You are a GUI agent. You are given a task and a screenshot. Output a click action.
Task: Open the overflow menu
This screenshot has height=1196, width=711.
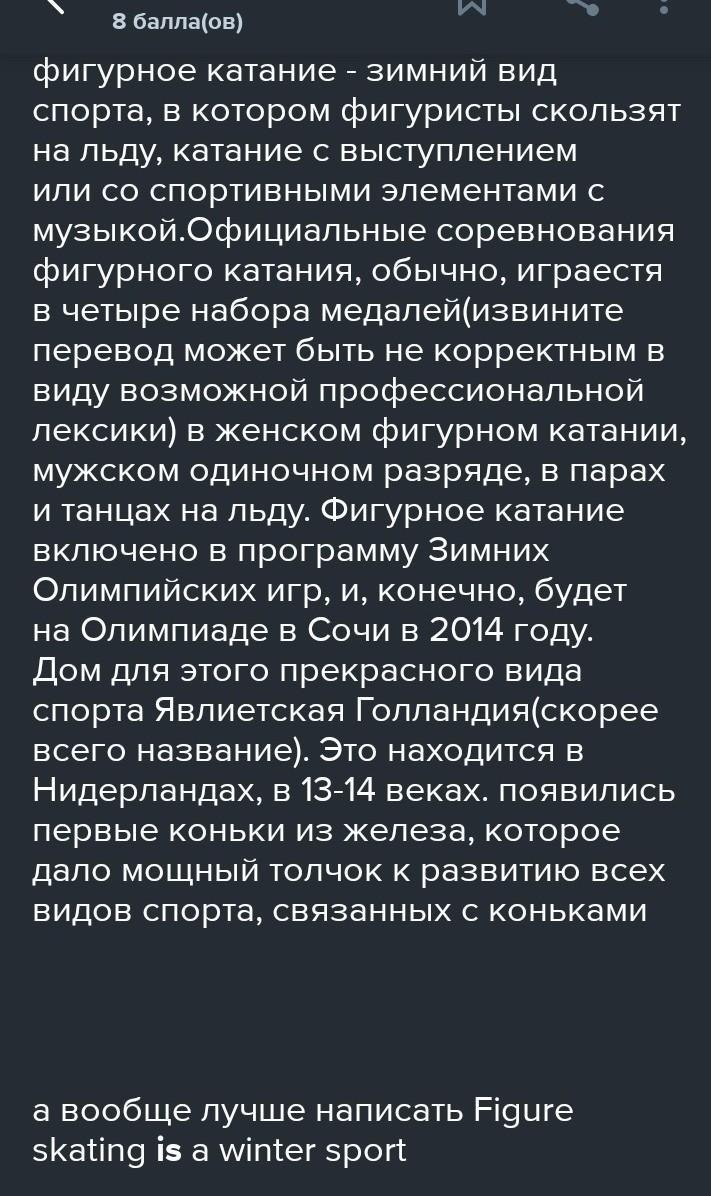(664, 6)
